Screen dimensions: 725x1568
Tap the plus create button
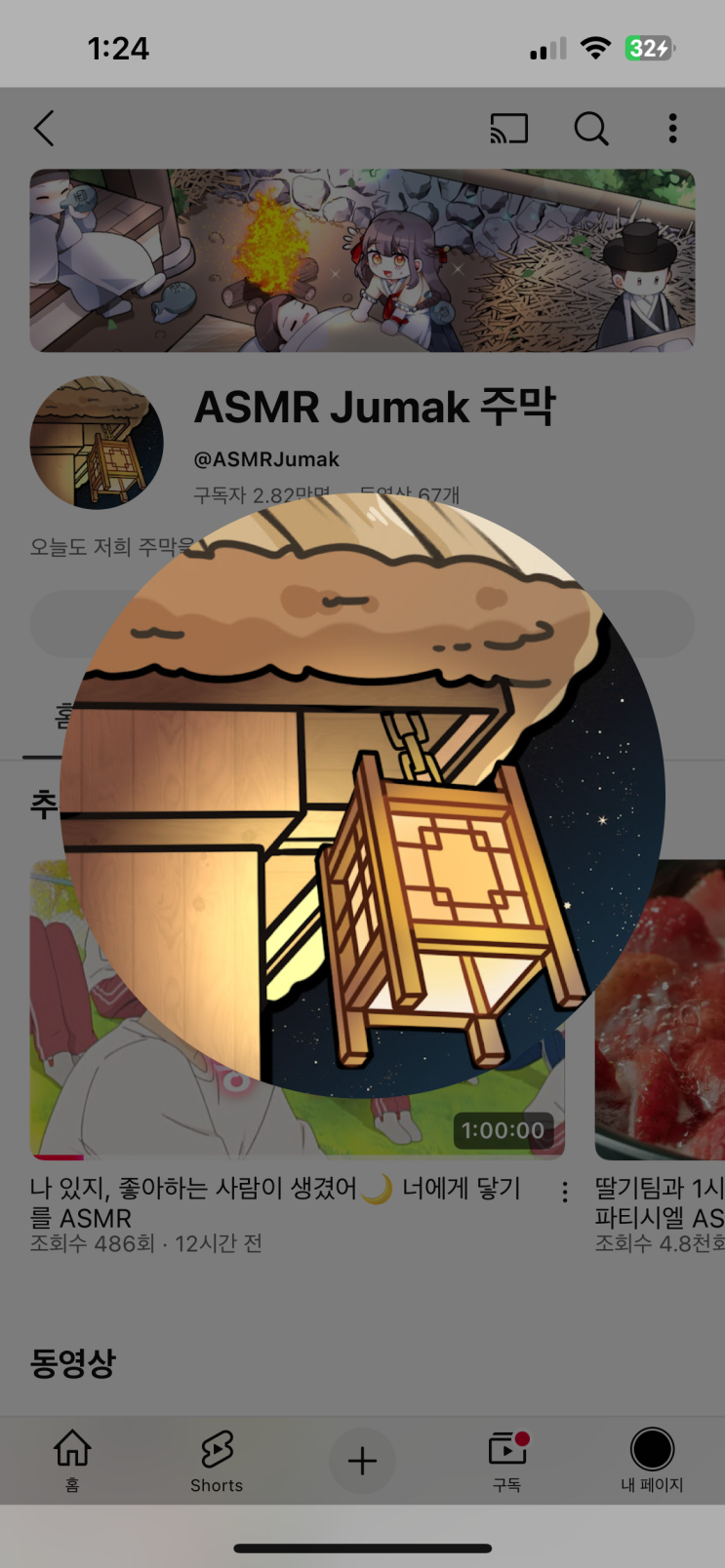(362, 1460)
